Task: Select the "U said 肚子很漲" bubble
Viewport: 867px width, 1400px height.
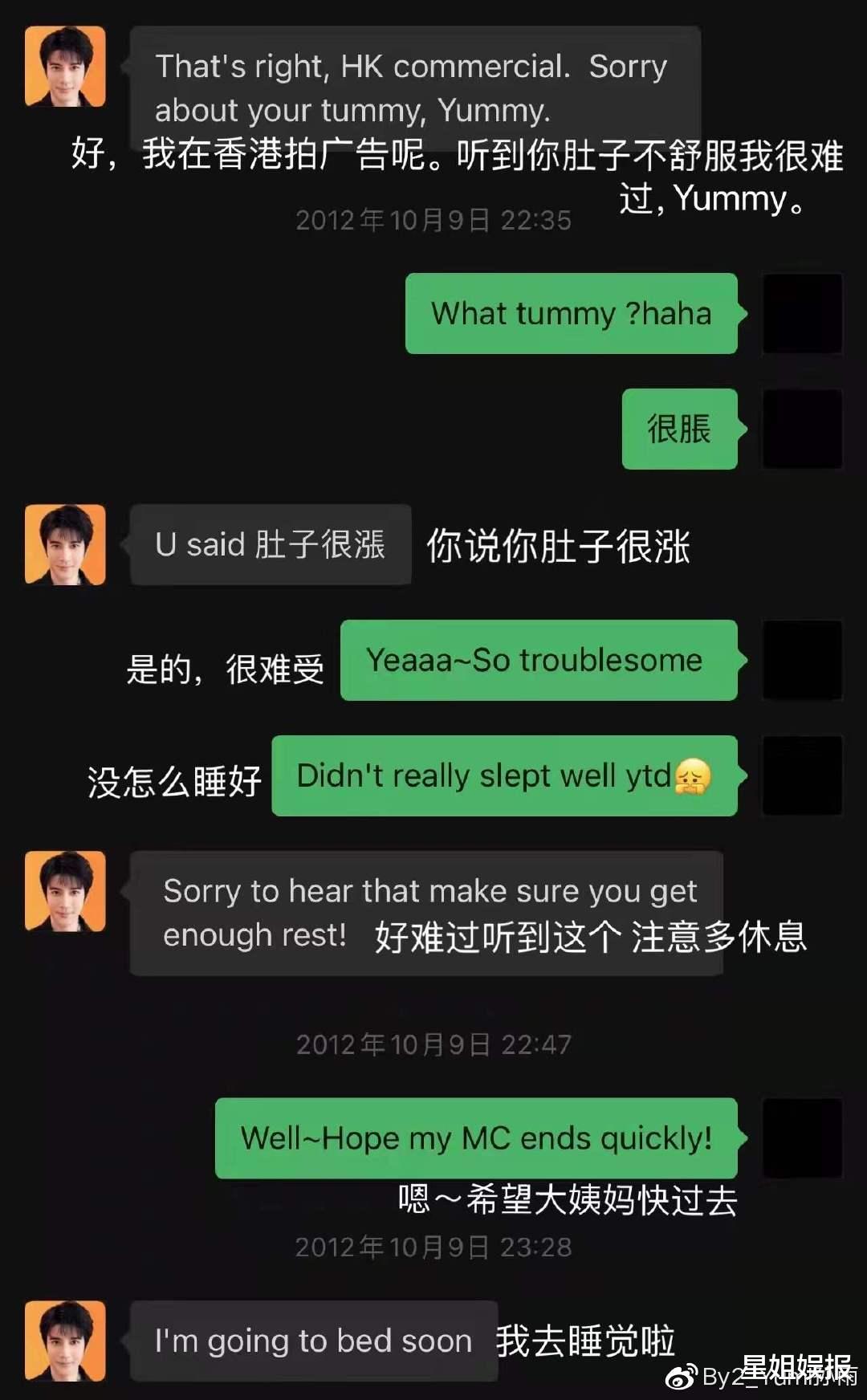Action: coord(269,544)
